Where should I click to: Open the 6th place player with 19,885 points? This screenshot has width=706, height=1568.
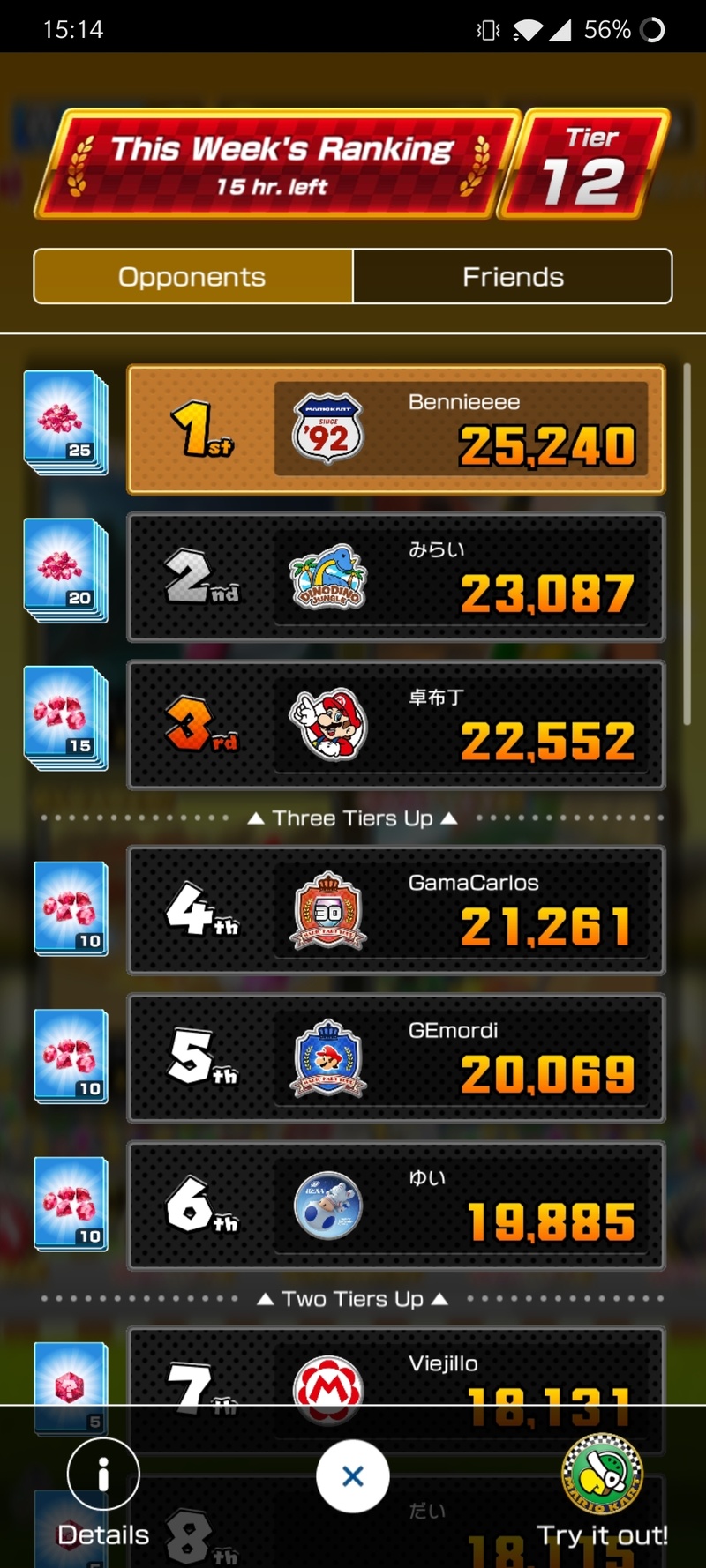pos(395,1206)
